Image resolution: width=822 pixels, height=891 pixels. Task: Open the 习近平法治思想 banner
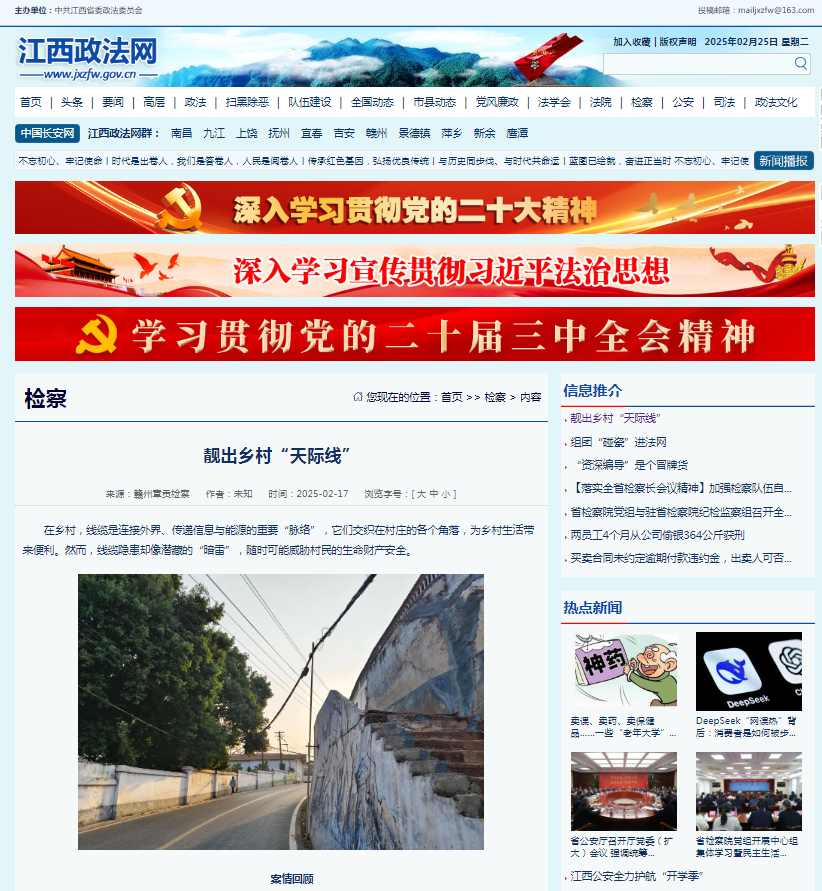tap(415, 271)
